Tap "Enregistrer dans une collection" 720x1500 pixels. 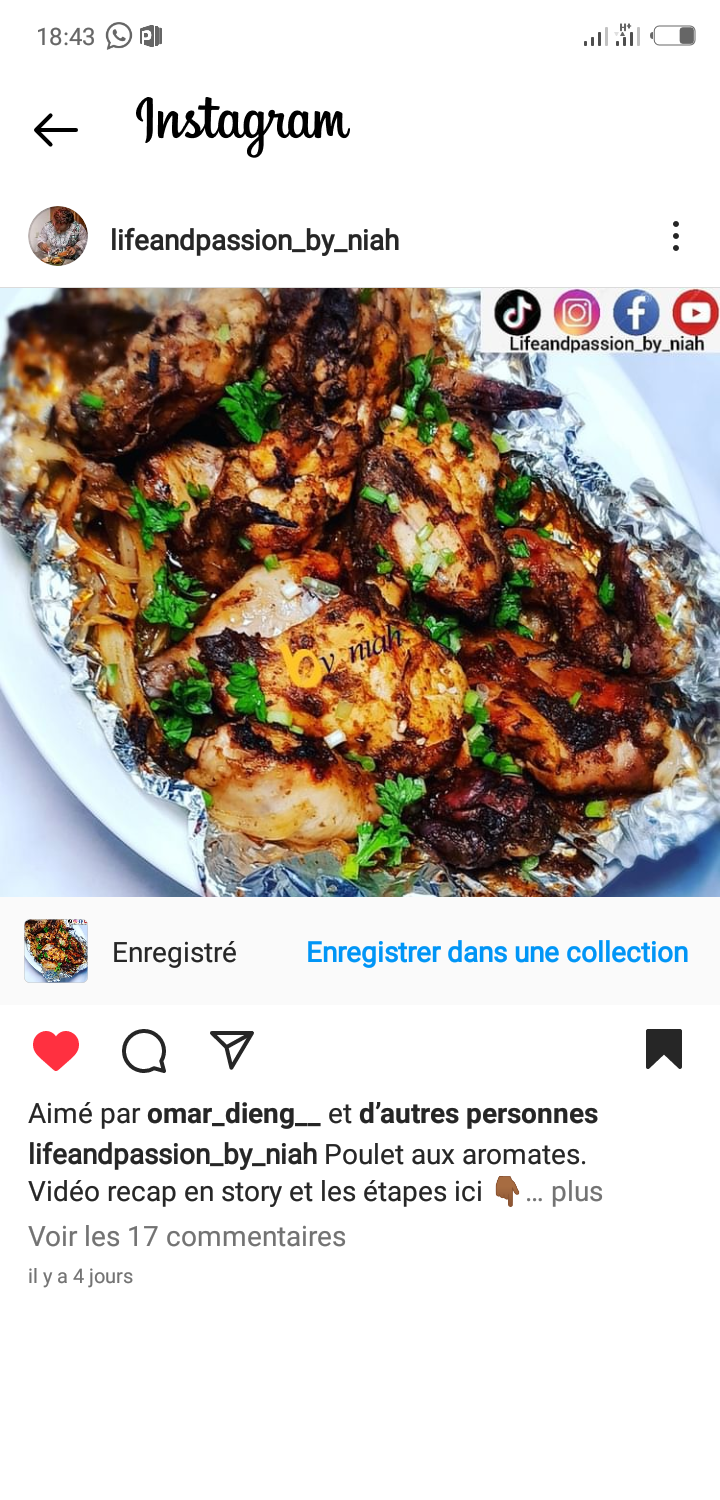pos(497,952)
